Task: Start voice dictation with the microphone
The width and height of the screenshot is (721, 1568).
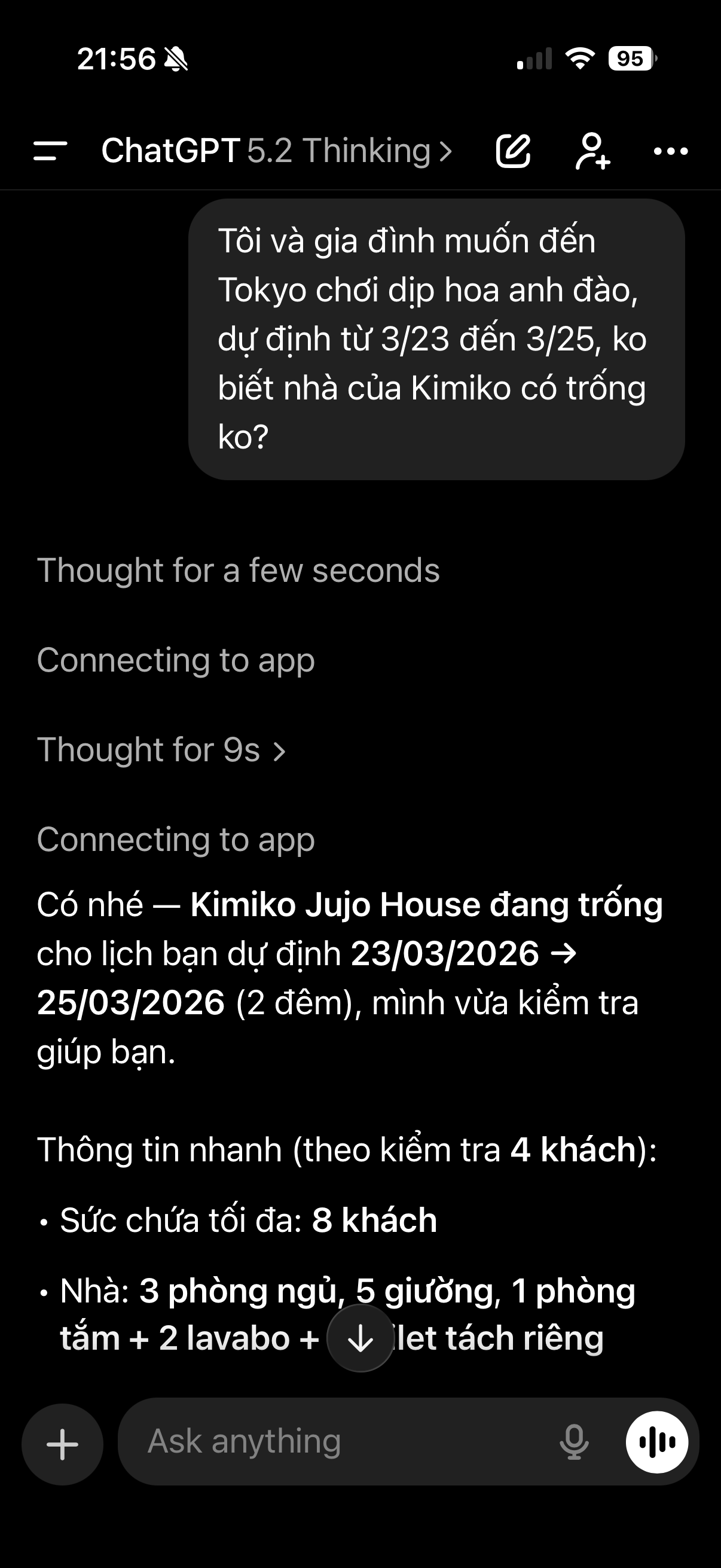Action: pyautogui.click(x=574, y=1441)
